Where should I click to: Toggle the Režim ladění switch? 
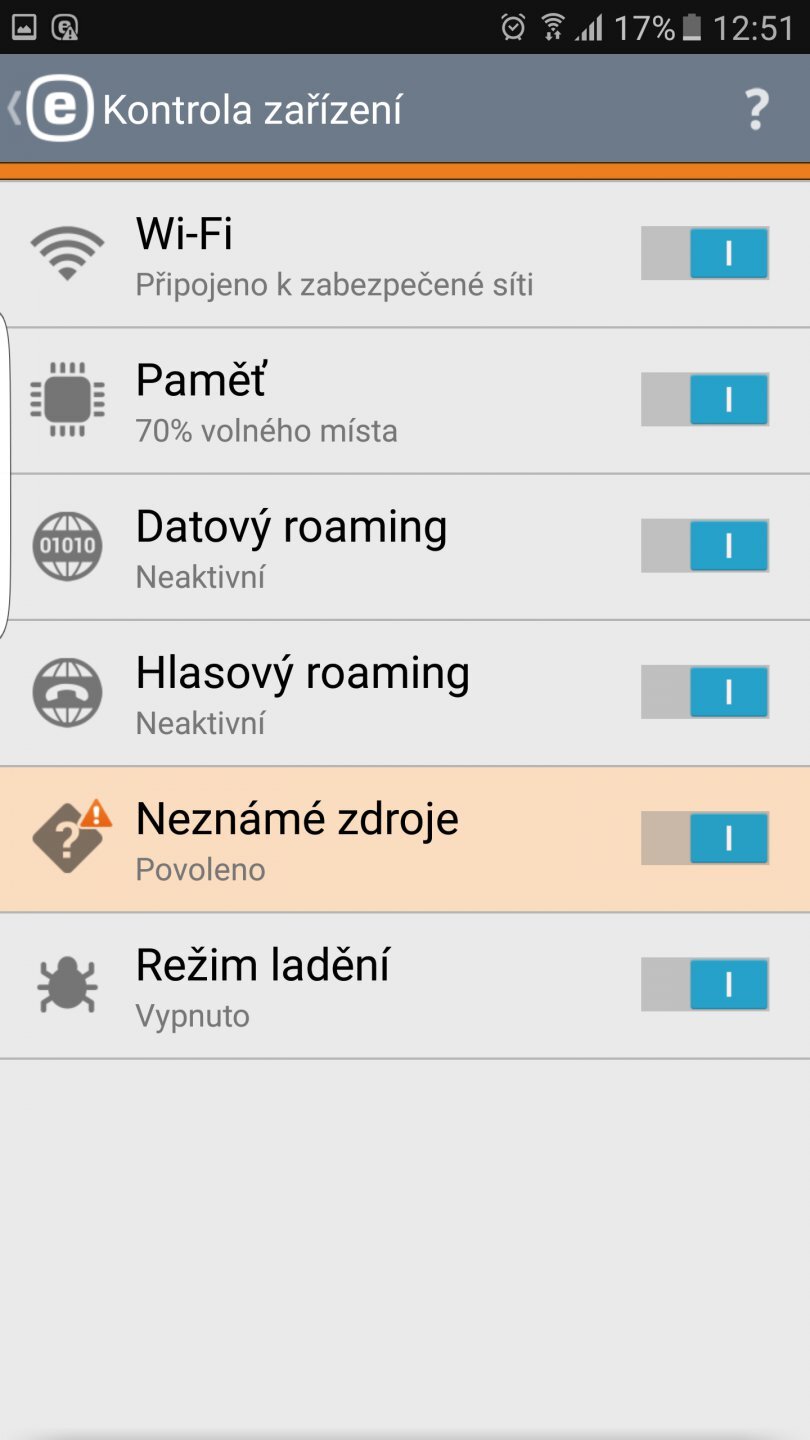704,984
